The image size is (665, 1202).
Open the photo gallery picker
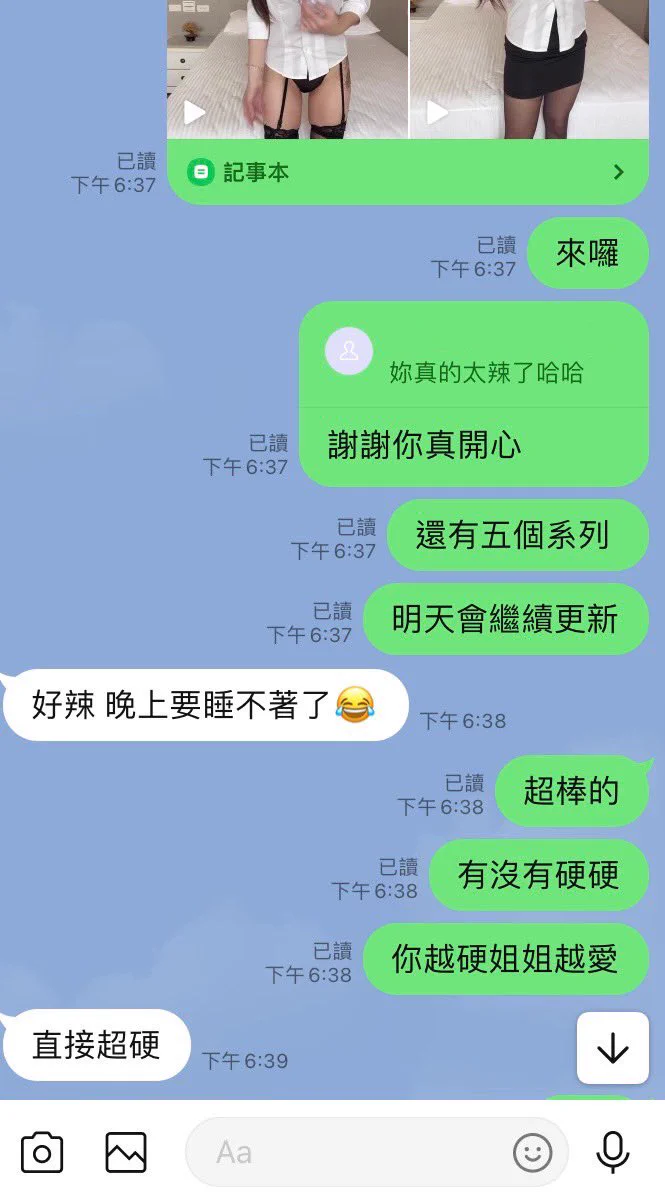click(x=126, y=1153)
